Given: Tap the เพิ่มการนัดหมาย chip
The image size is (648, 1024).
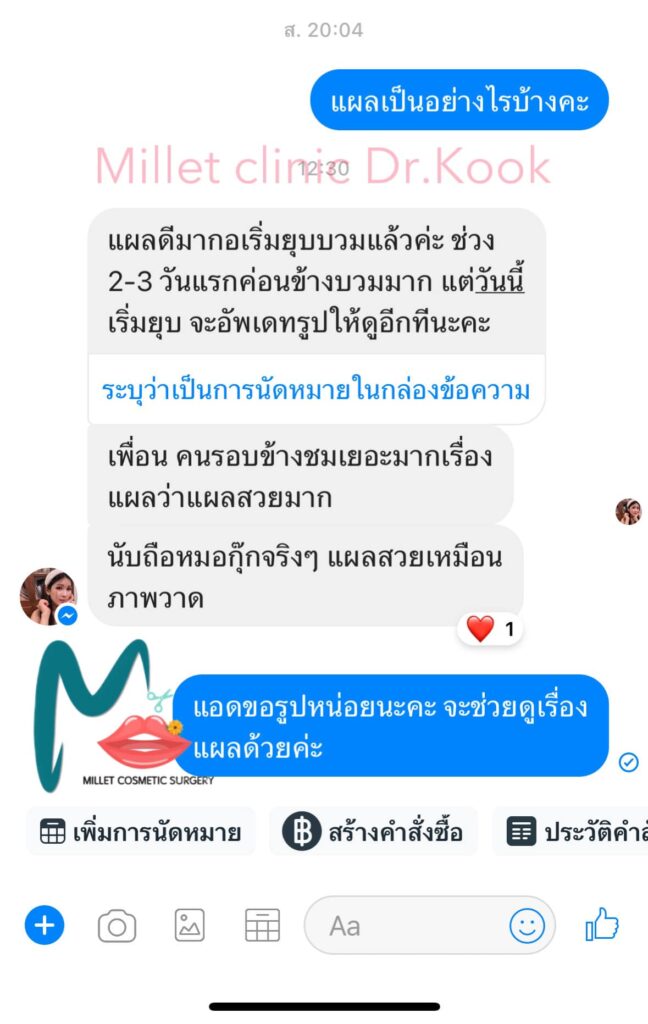Looking at the screenshot, I should [141, 831].
